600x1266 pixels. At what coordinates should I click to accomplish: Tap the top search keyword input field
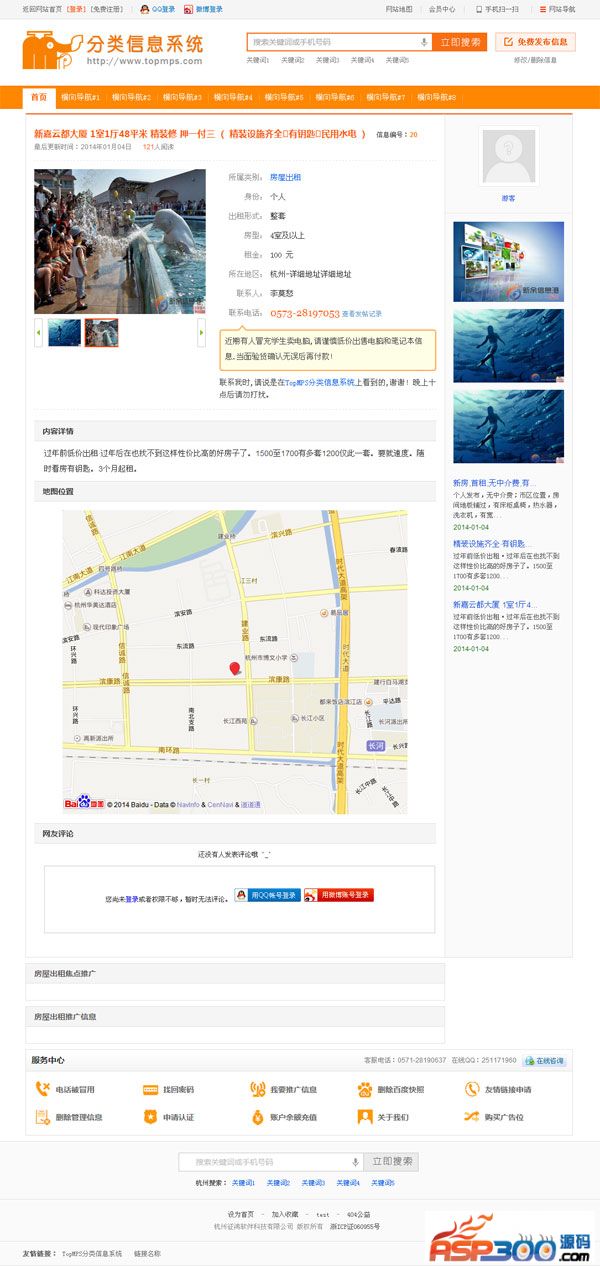coord(332,42)
